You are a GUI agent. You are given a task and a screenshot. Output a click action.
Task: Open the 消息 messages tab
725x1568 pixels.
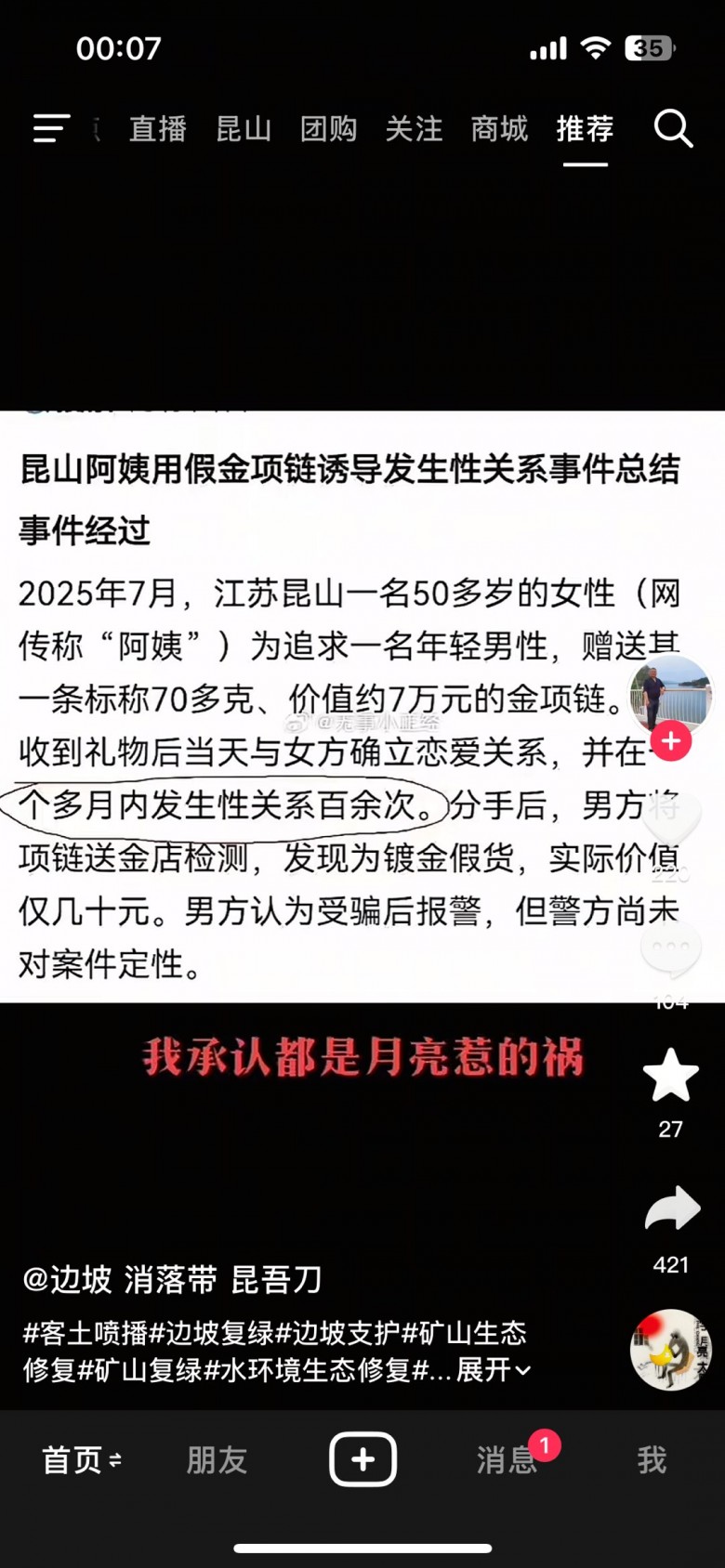[507, 1459]
